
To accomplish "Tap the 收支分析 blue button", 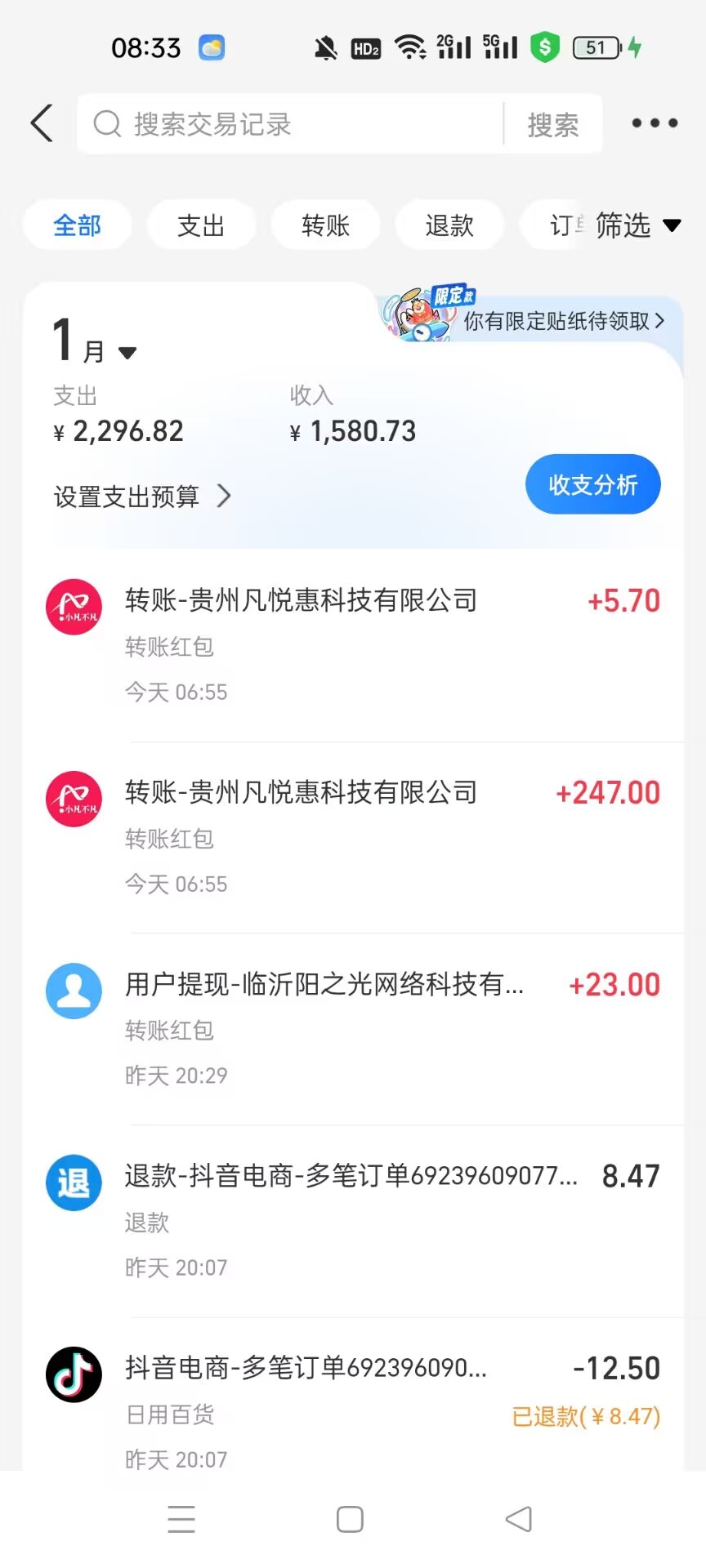I will pos(592,483).
